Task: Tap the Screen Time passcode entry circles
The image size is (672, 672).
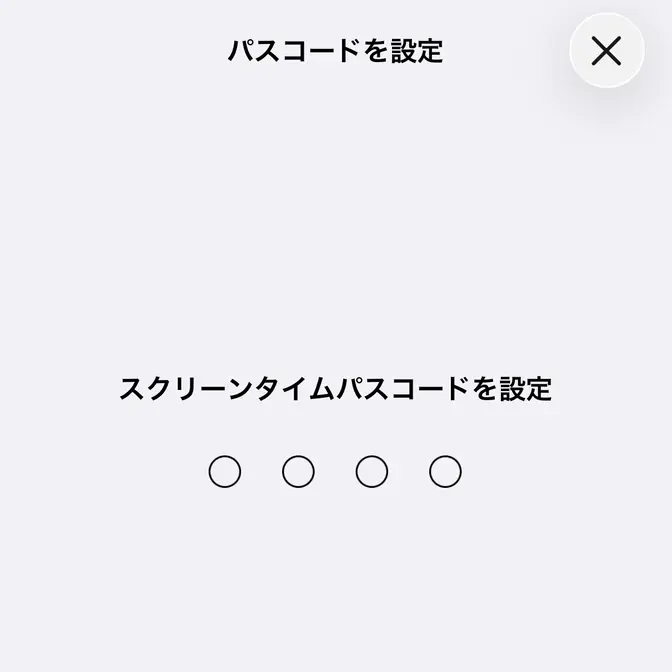Action: pyautogui.click(x=335, y=471)
